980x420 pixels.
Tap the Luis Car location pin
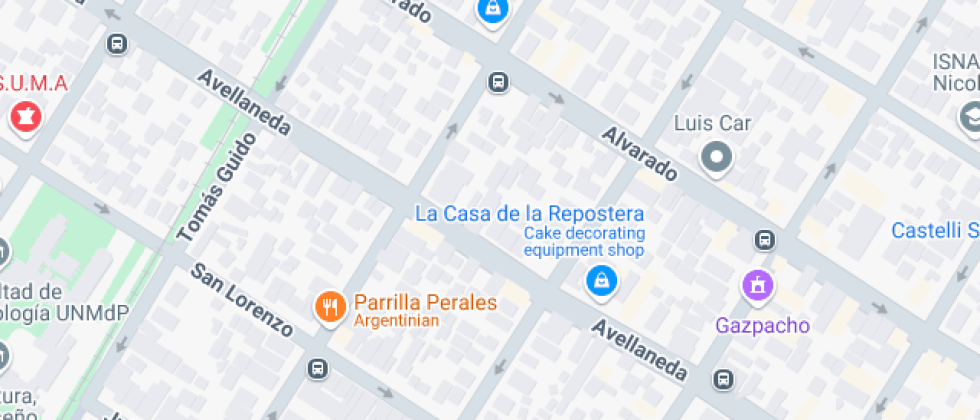pyautogui.click(x=716, y=158)
